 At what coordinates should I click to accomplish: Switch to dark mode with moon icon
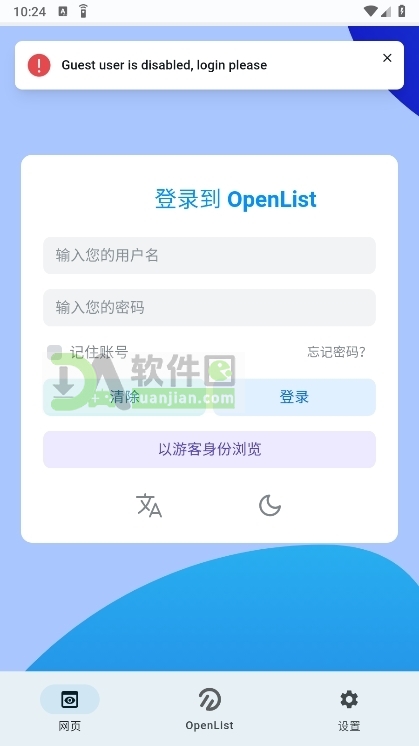[x=270, y=505]
